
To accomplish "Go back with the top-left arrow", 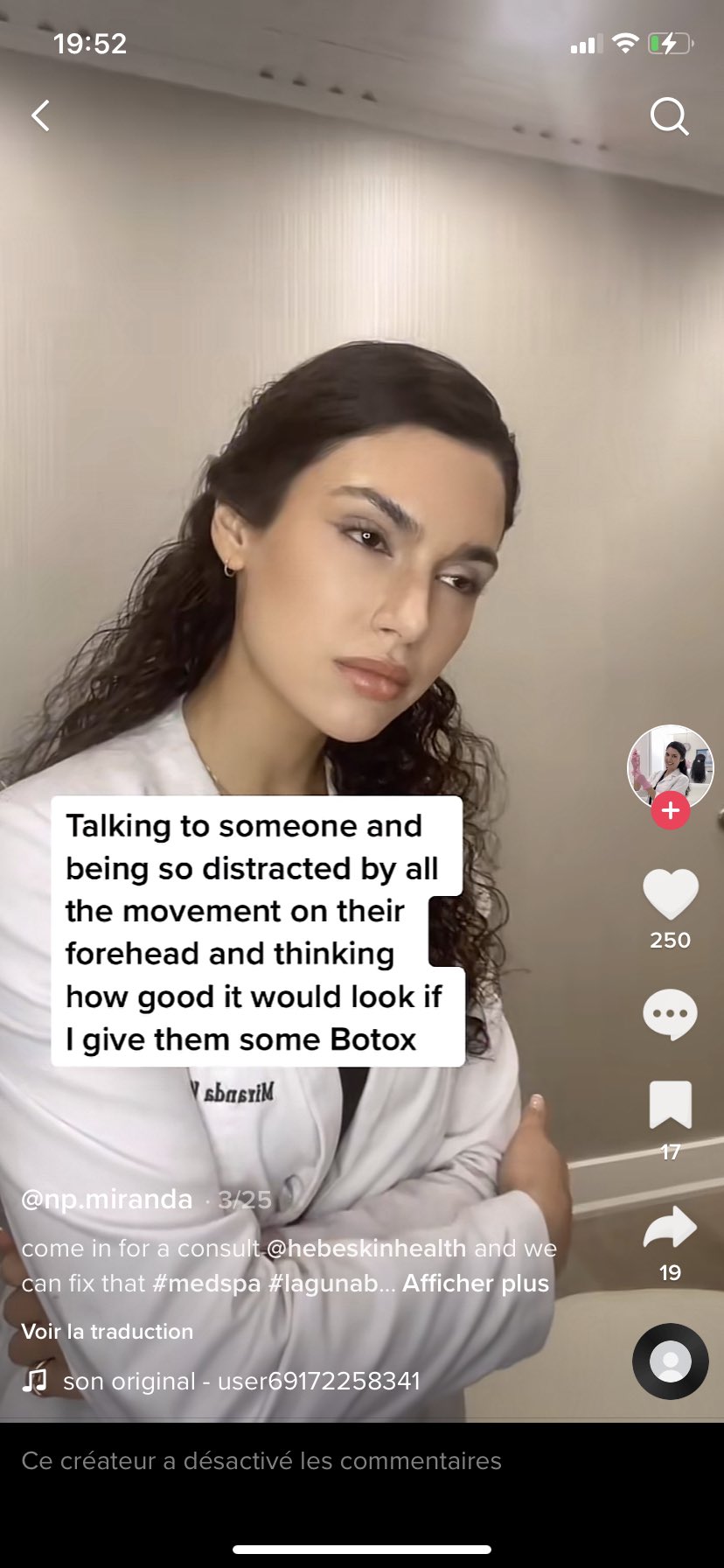I will (40, 115).
